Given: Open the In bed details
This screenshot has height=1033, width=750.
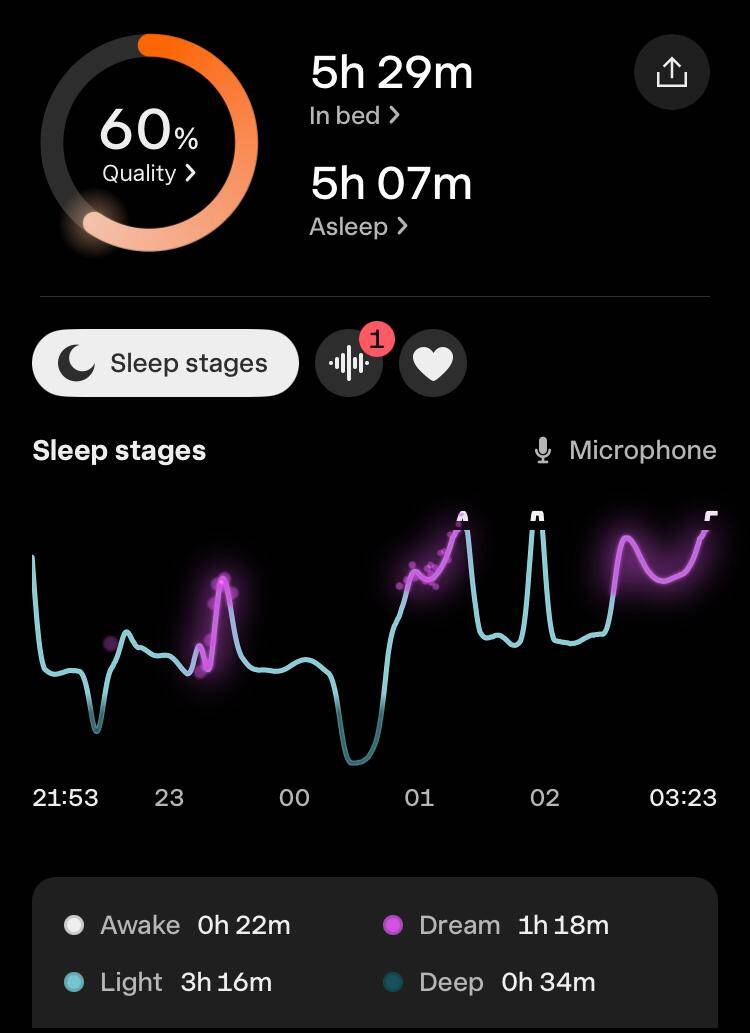Looking at the screenshot, I should coord(354,116).
